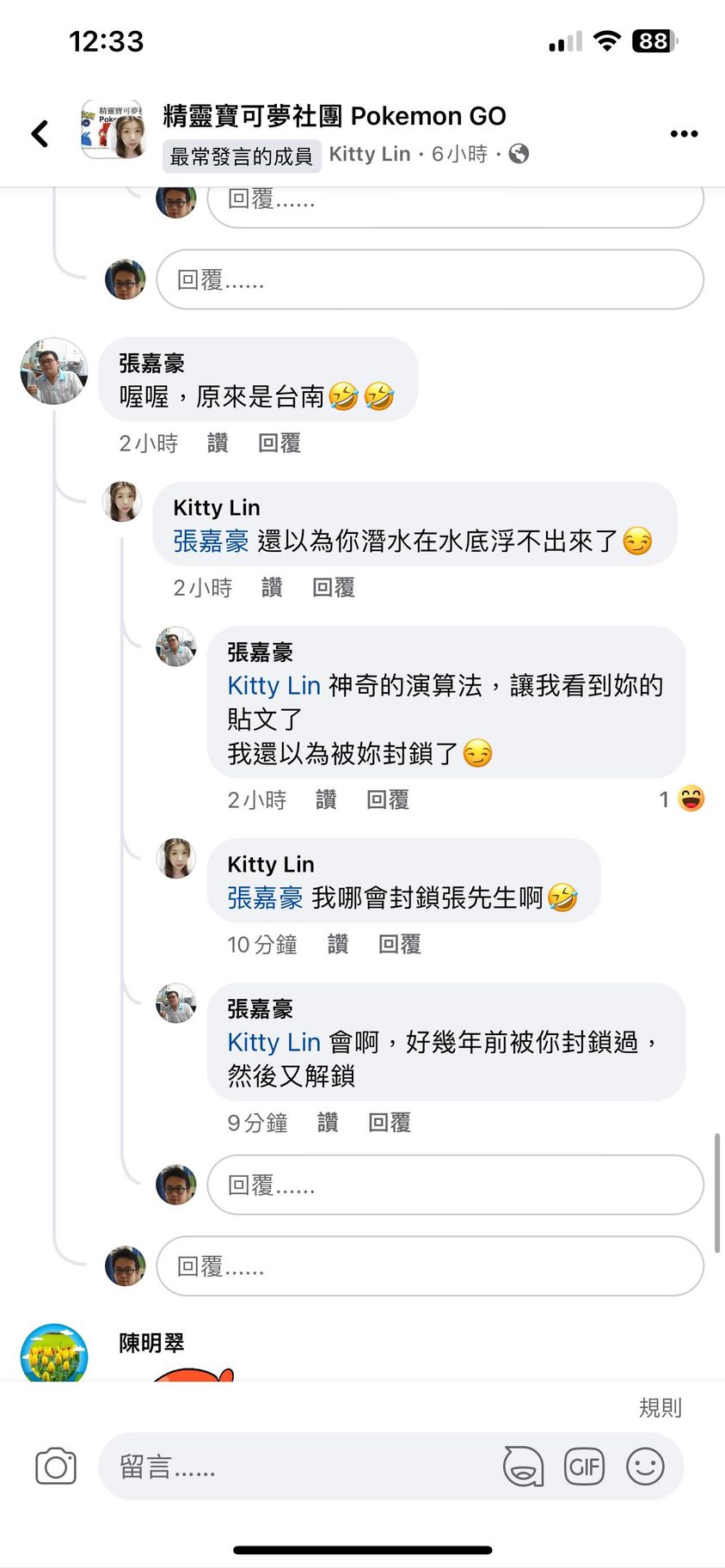Like Kitty Lin's comment about 潛水在水底

point(272,588)
